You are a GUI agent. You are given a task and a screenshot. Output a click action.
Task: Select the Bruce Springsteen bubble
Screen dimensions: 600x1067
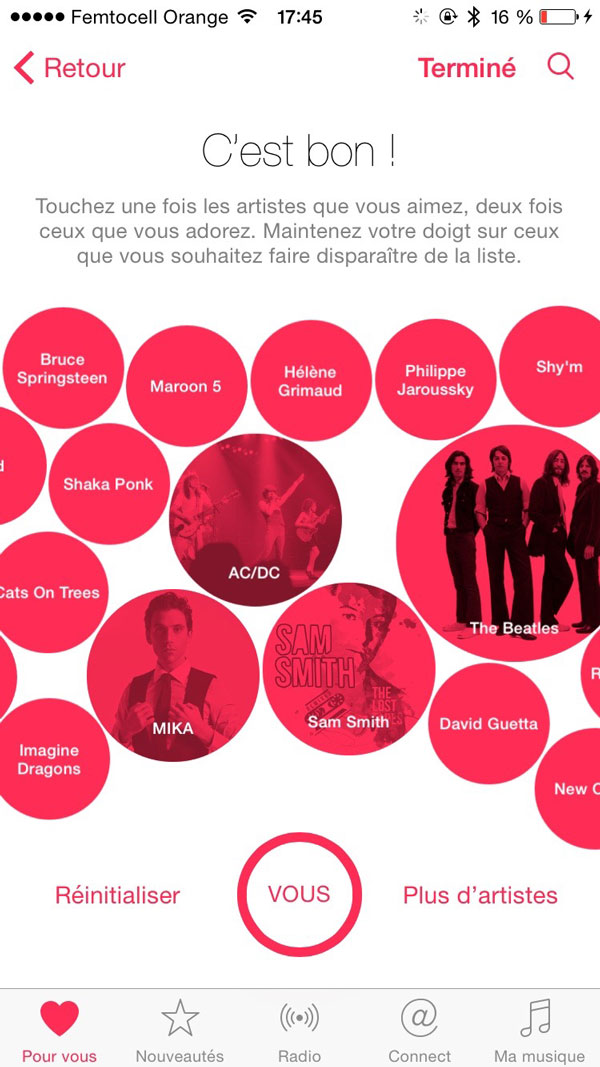[x=63, y=368]
